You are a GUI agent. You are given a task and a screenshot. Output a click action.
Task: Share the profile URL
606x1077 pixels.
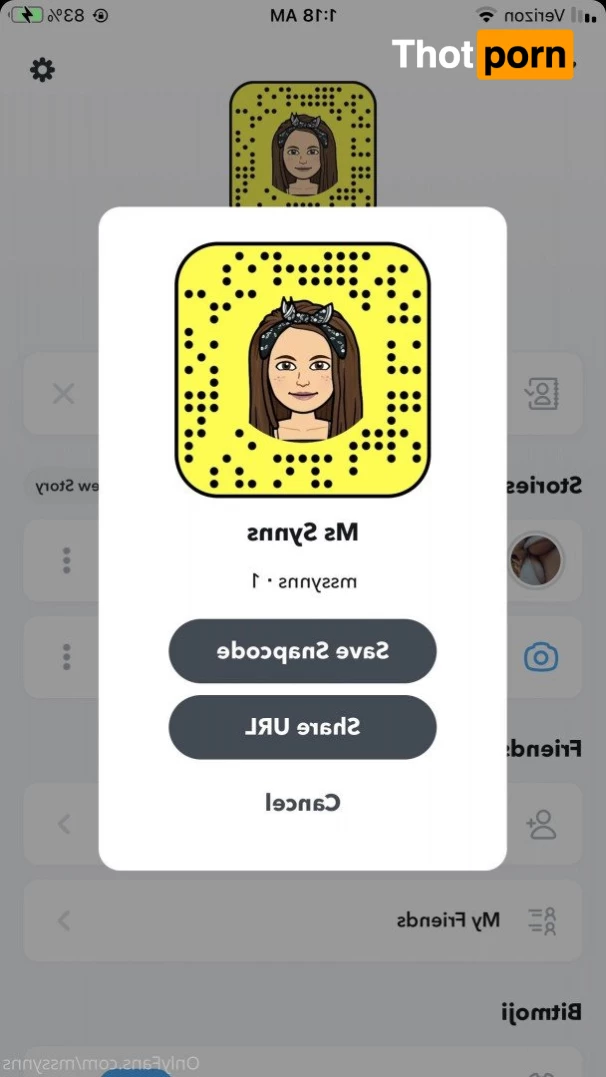coord(302,727)
